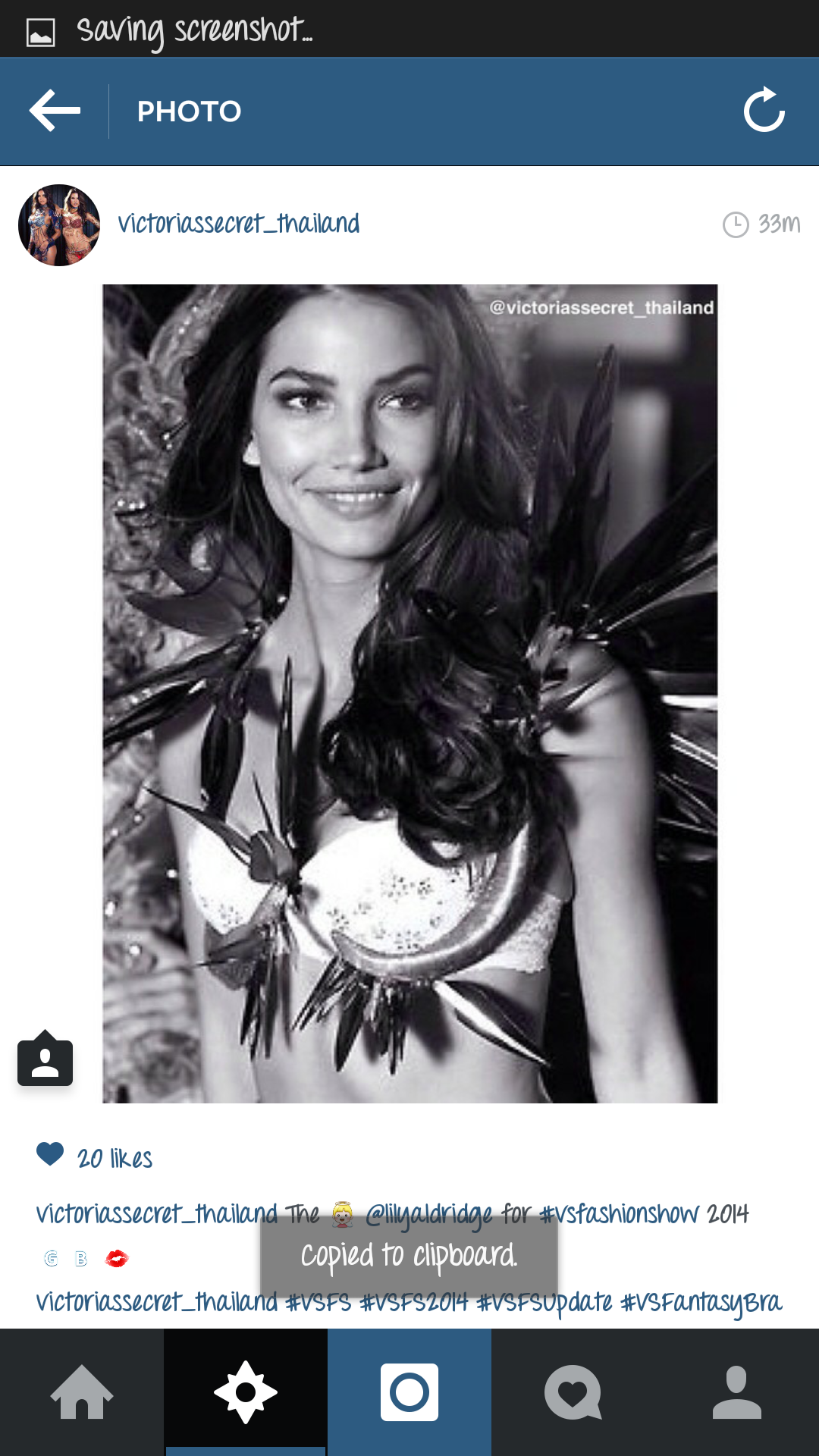Screen dimensions: 819x1456
Task: Open the camera tab
Action: [x=409, y=1392]
